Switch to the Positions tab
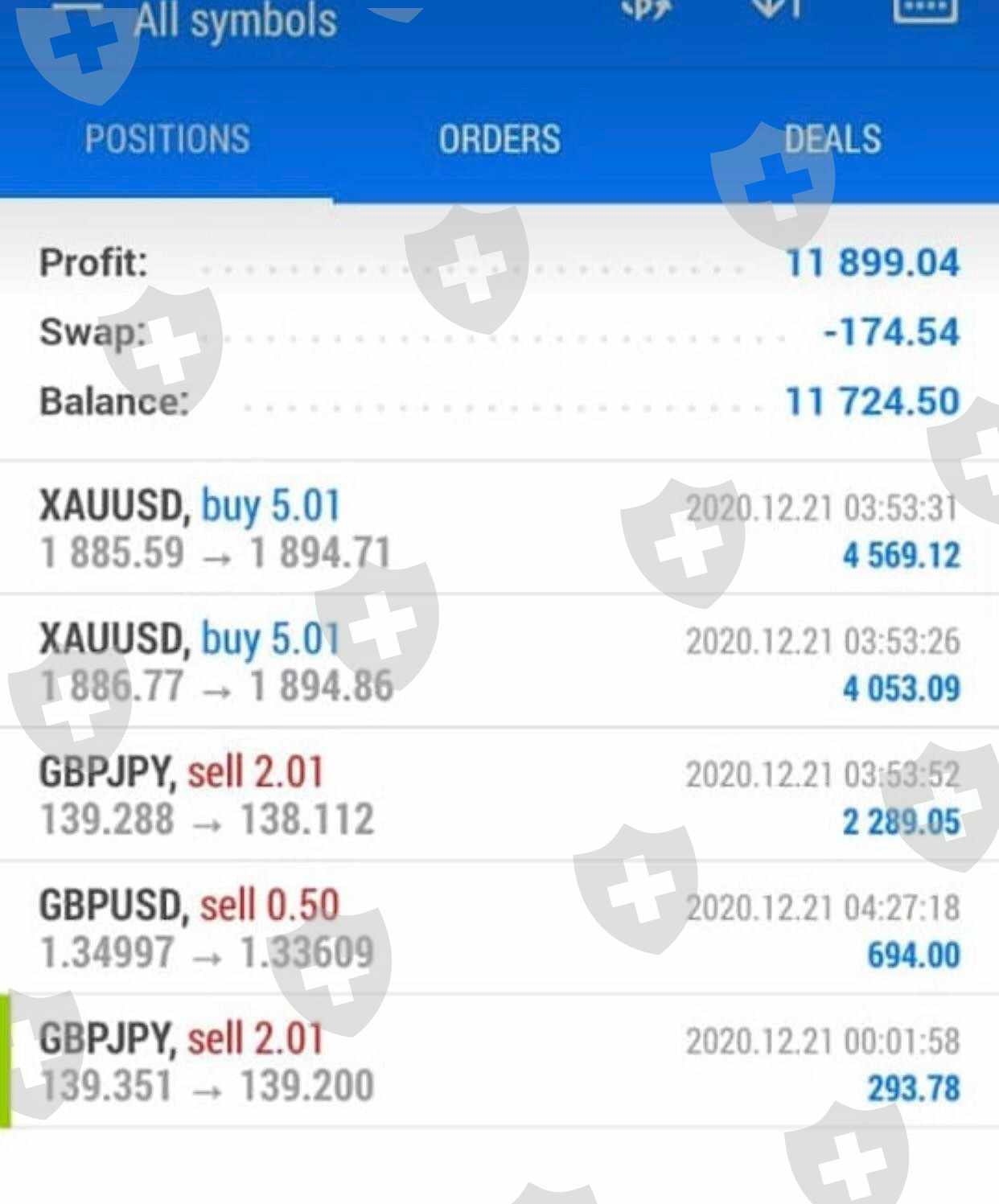Image resolution: width=999 pixels, height=1204 pixels. tap(167, 138)
